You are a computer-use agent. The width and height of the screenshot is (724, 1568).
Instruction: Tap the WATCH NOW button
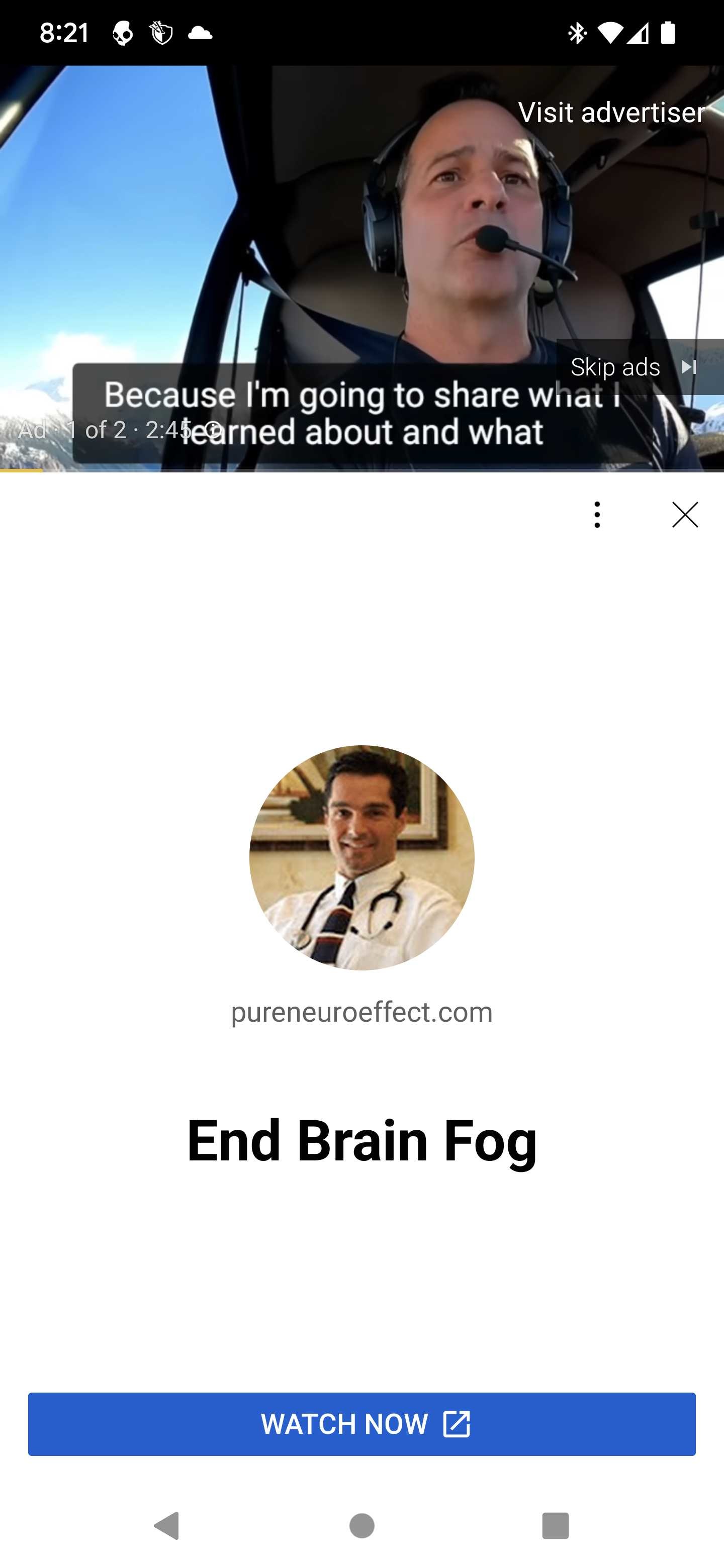(361, 1424)
